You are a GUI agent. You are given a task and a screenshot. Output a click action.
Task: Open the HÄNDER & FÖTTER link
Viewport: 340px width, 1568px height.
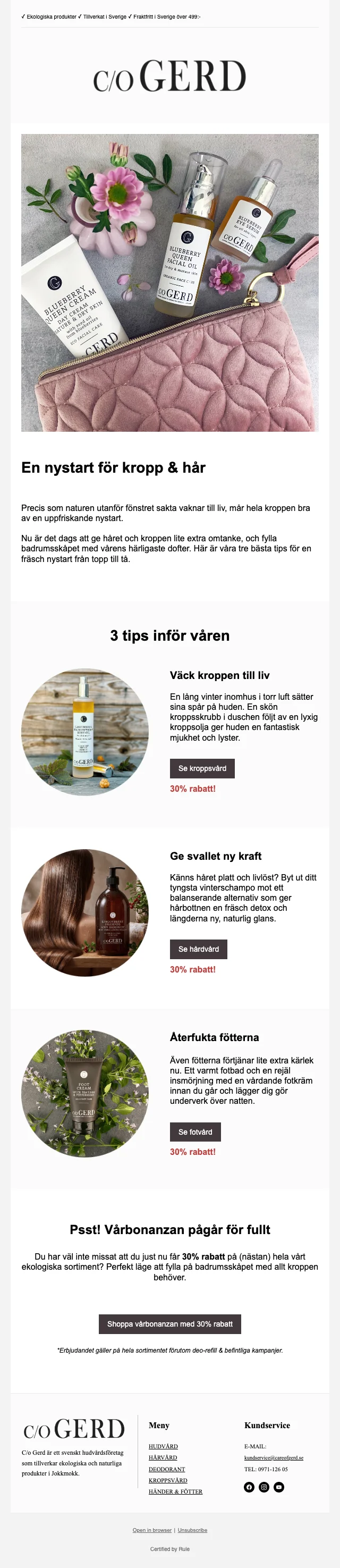pyautogui.click(x=175, y=1491)
